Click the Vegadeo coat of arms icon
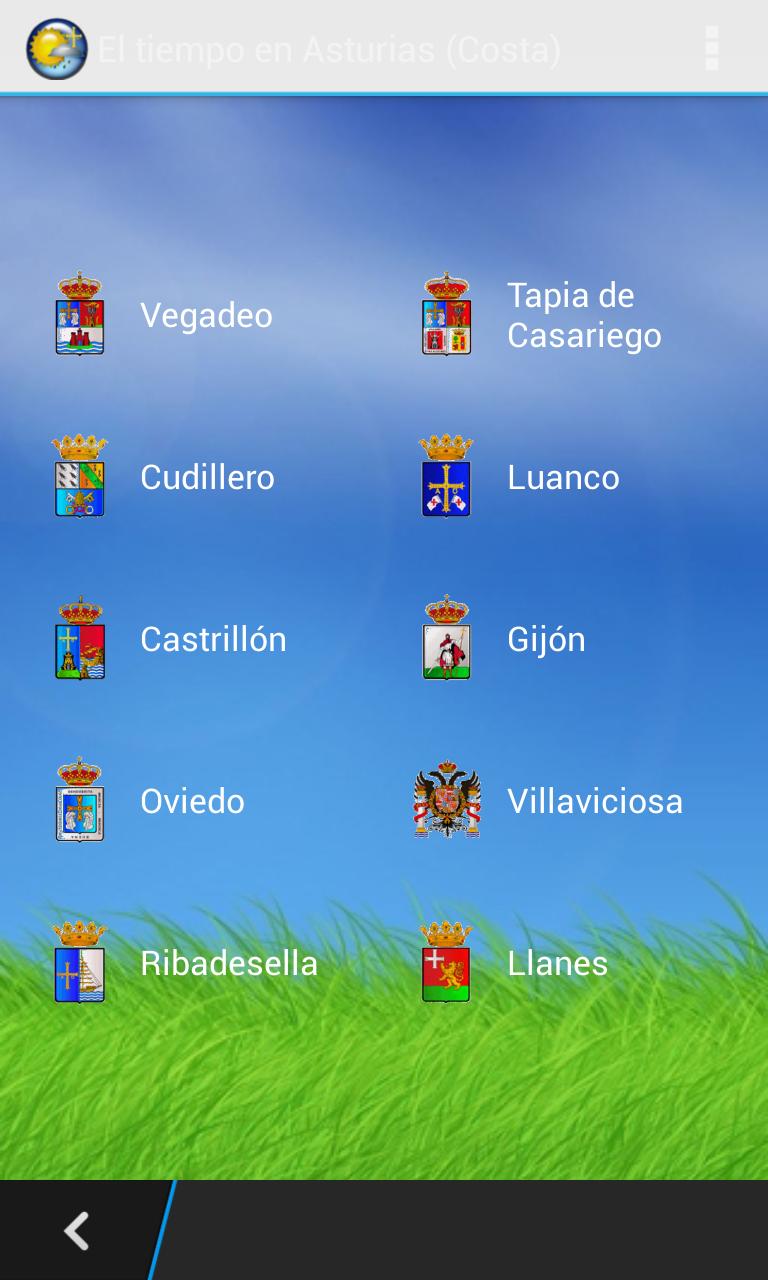Screen dimensions: 768x1280 (x=79, y=314)
